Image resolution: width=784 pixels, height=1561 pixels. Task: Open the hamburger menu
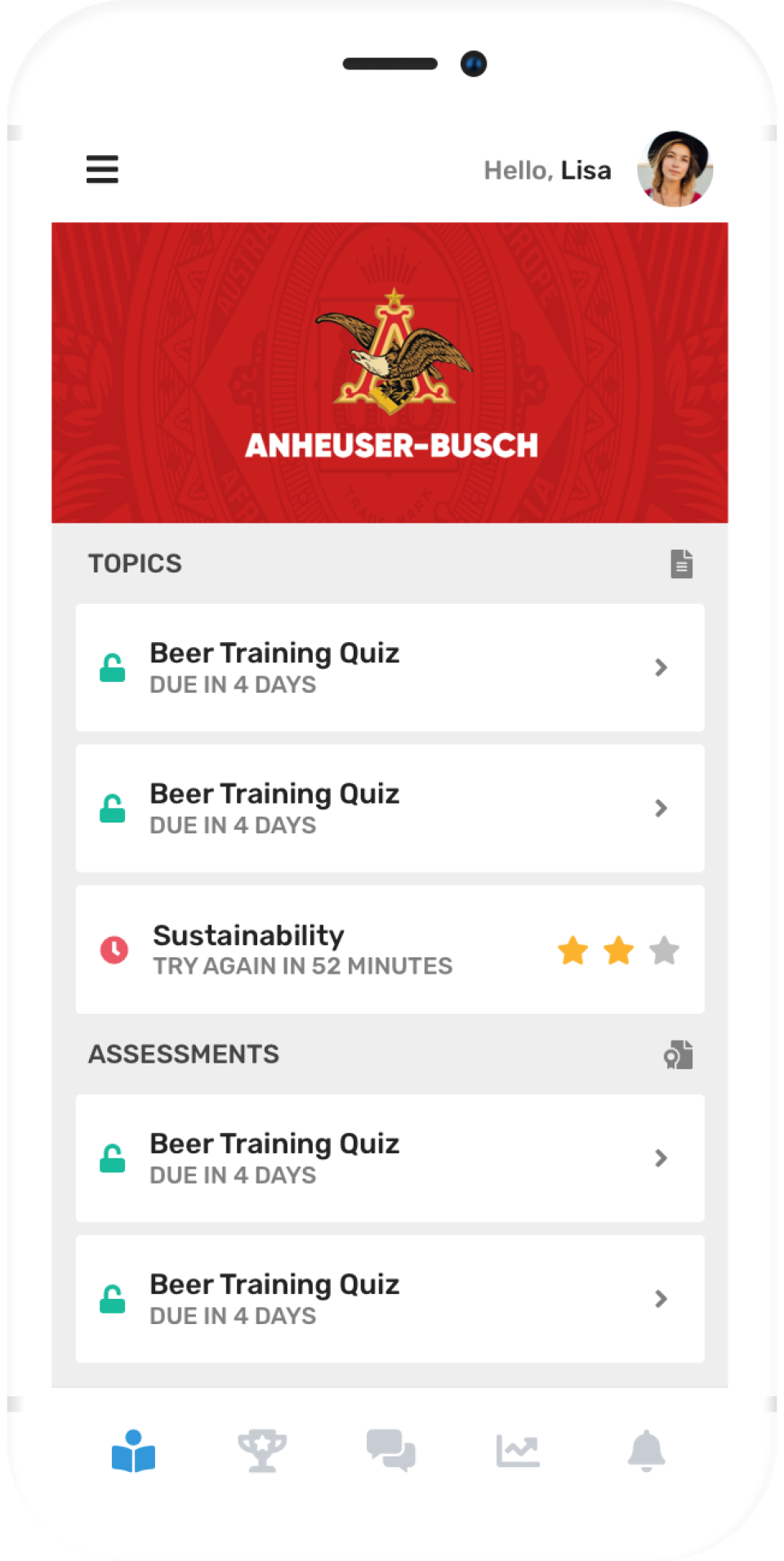pos(102,169)
